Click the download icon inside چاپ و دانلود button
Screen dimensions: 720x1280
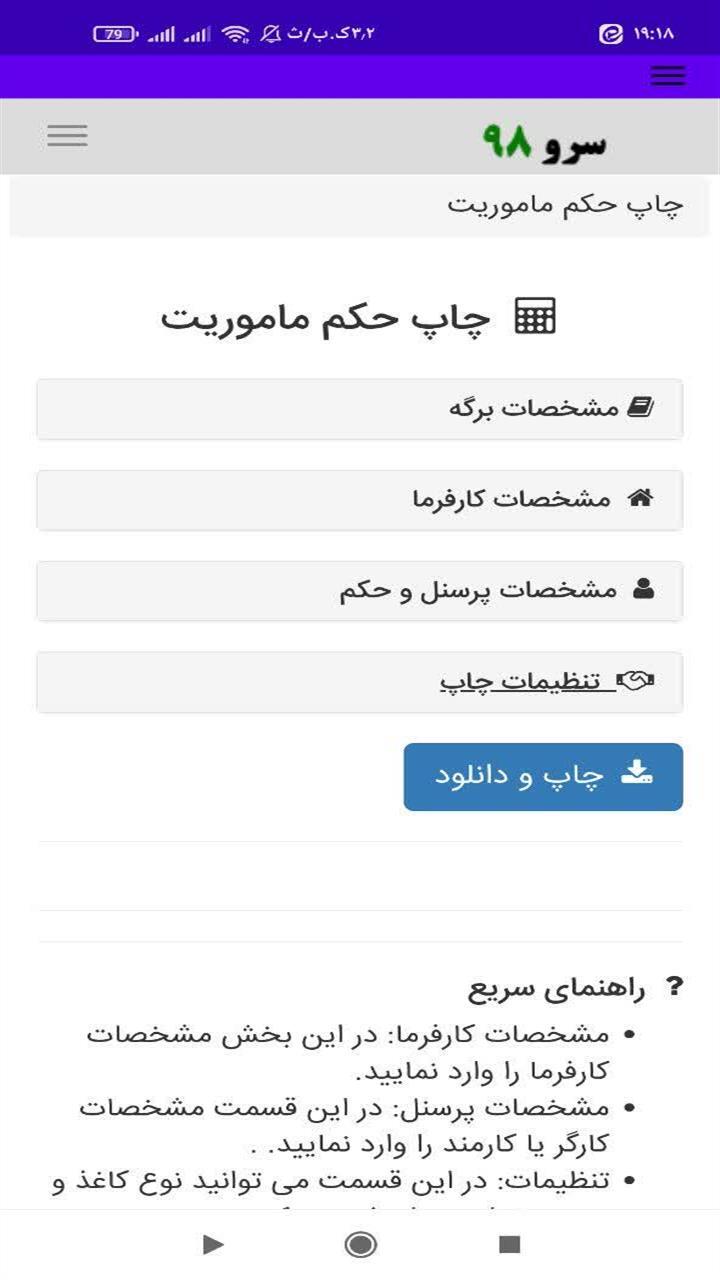click(x=638, y=775)
